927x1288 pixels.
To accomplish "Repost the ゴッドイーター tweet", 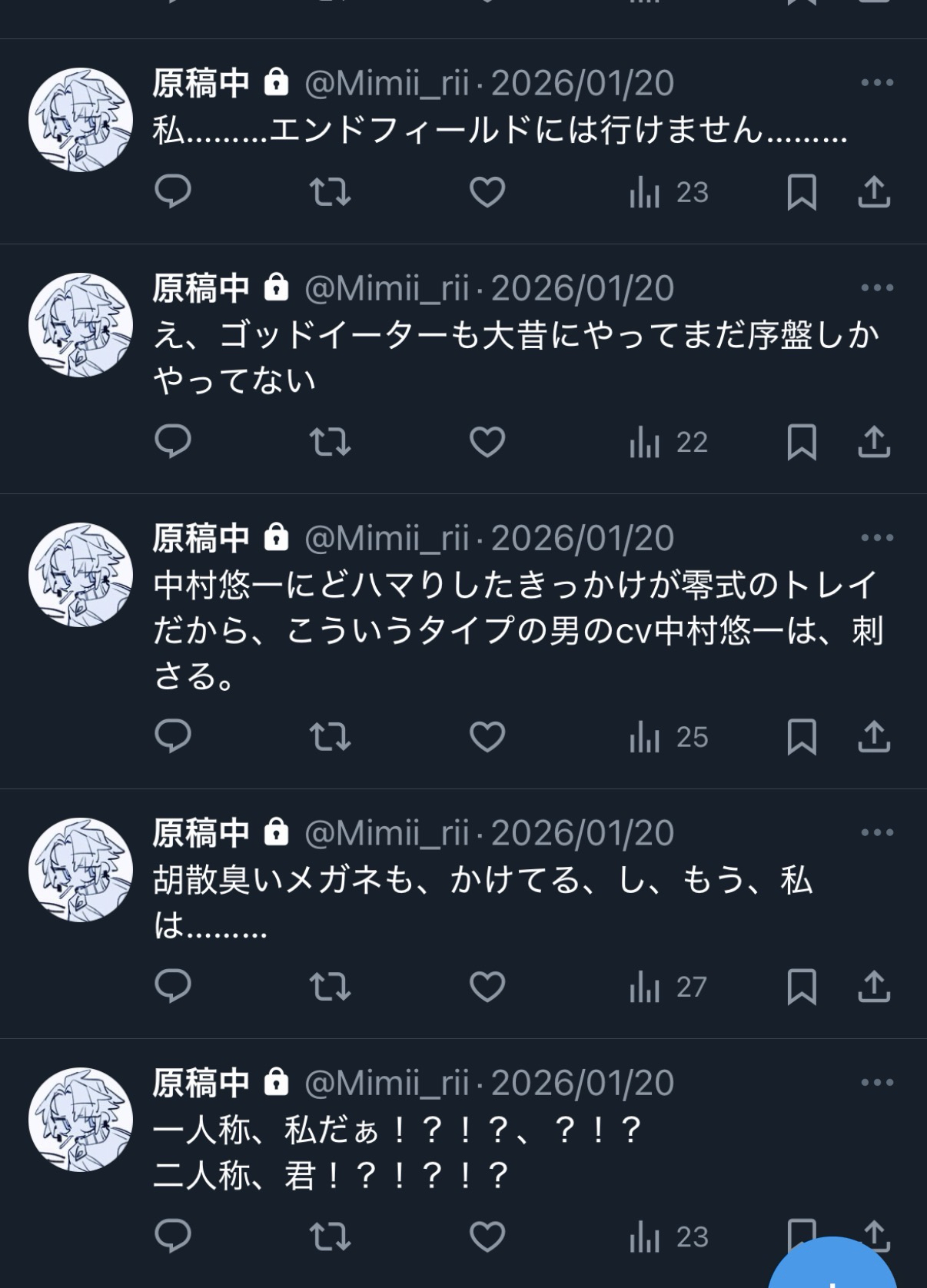I will [330, 442].
